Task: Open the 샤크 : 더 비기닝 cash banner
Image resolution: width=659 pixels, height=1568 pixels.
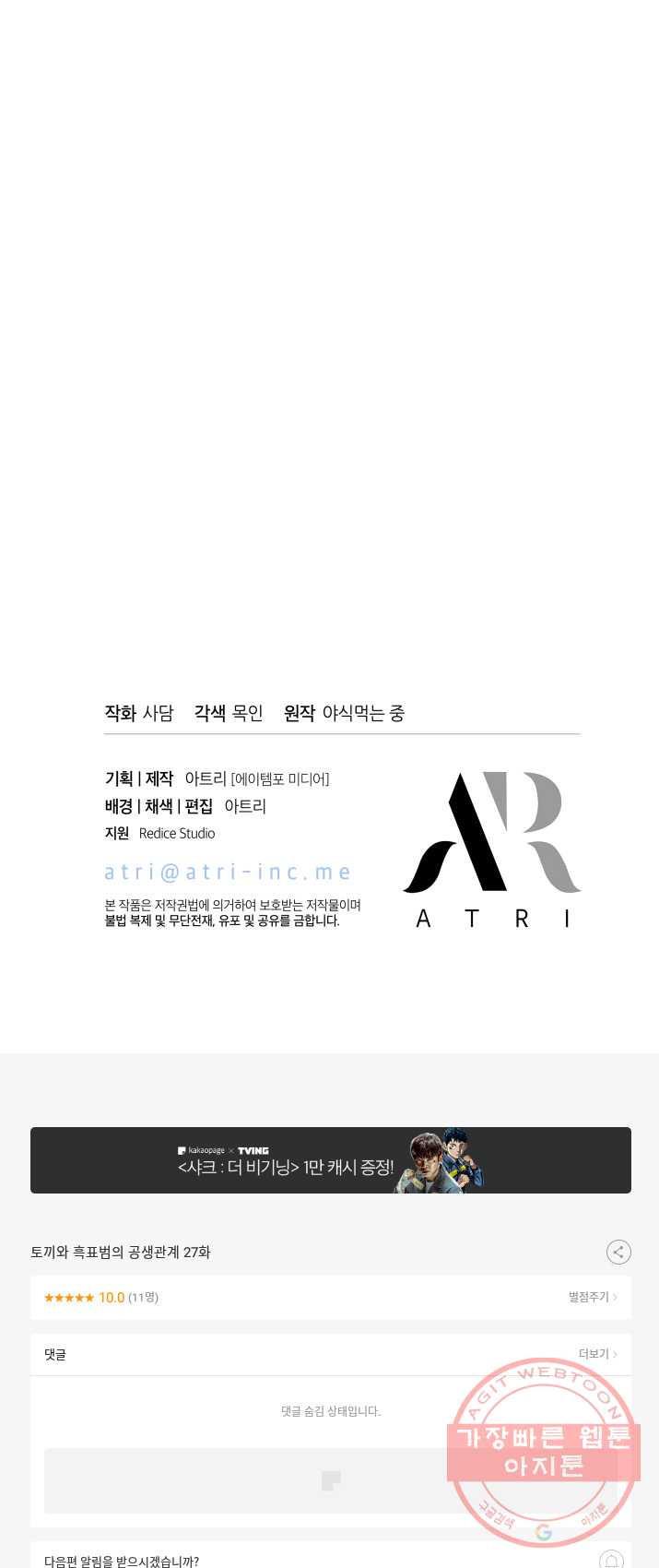Action: 330,1160
